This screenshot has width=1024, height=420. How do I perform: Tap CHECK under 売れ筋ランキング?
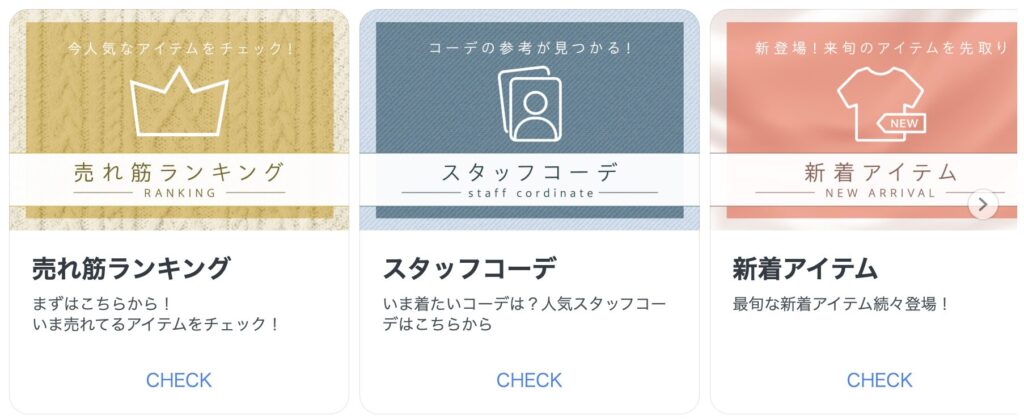pos(179,380)
